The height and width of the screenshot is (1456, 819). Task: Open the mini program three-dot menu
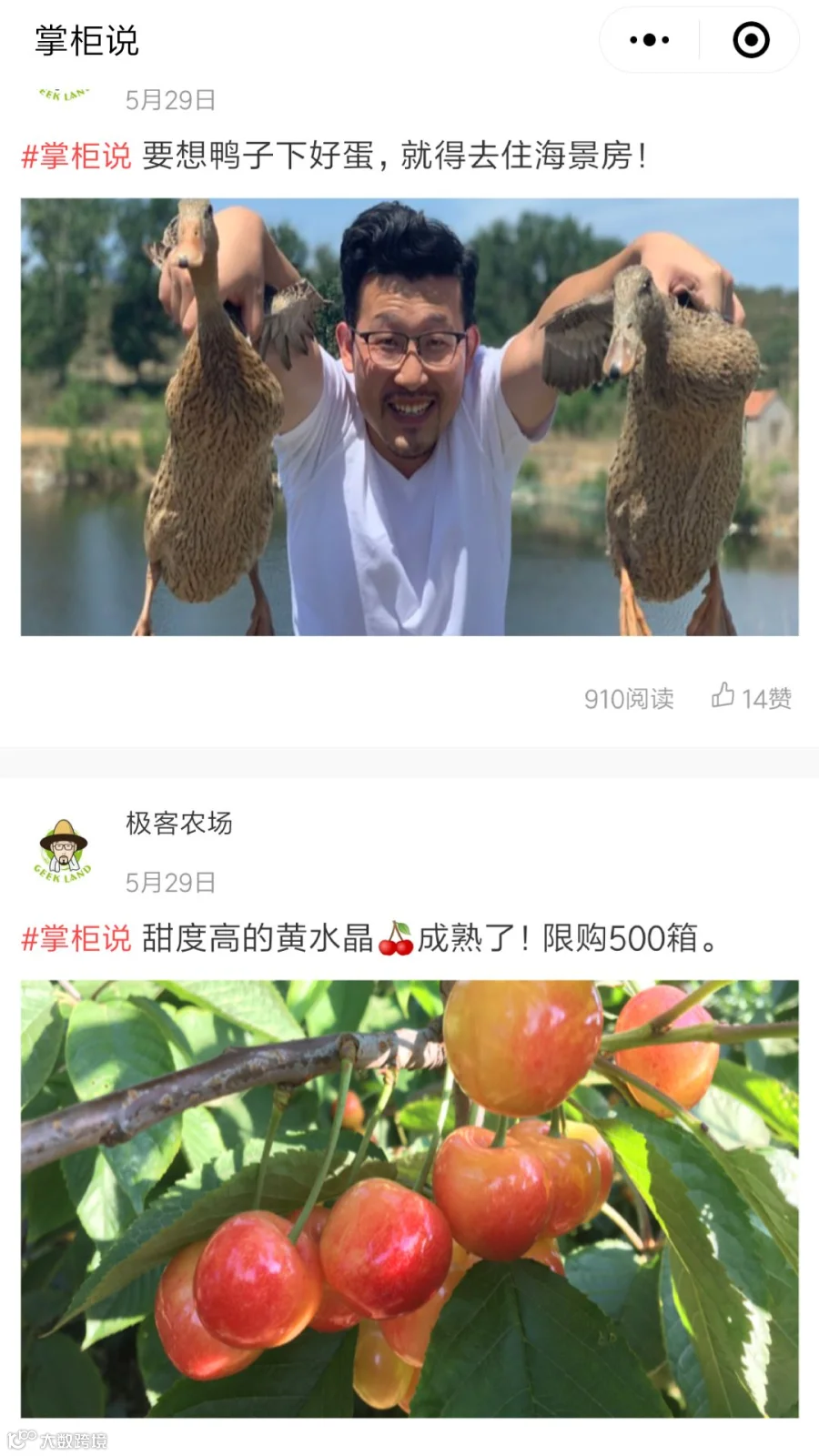(650, 40)
